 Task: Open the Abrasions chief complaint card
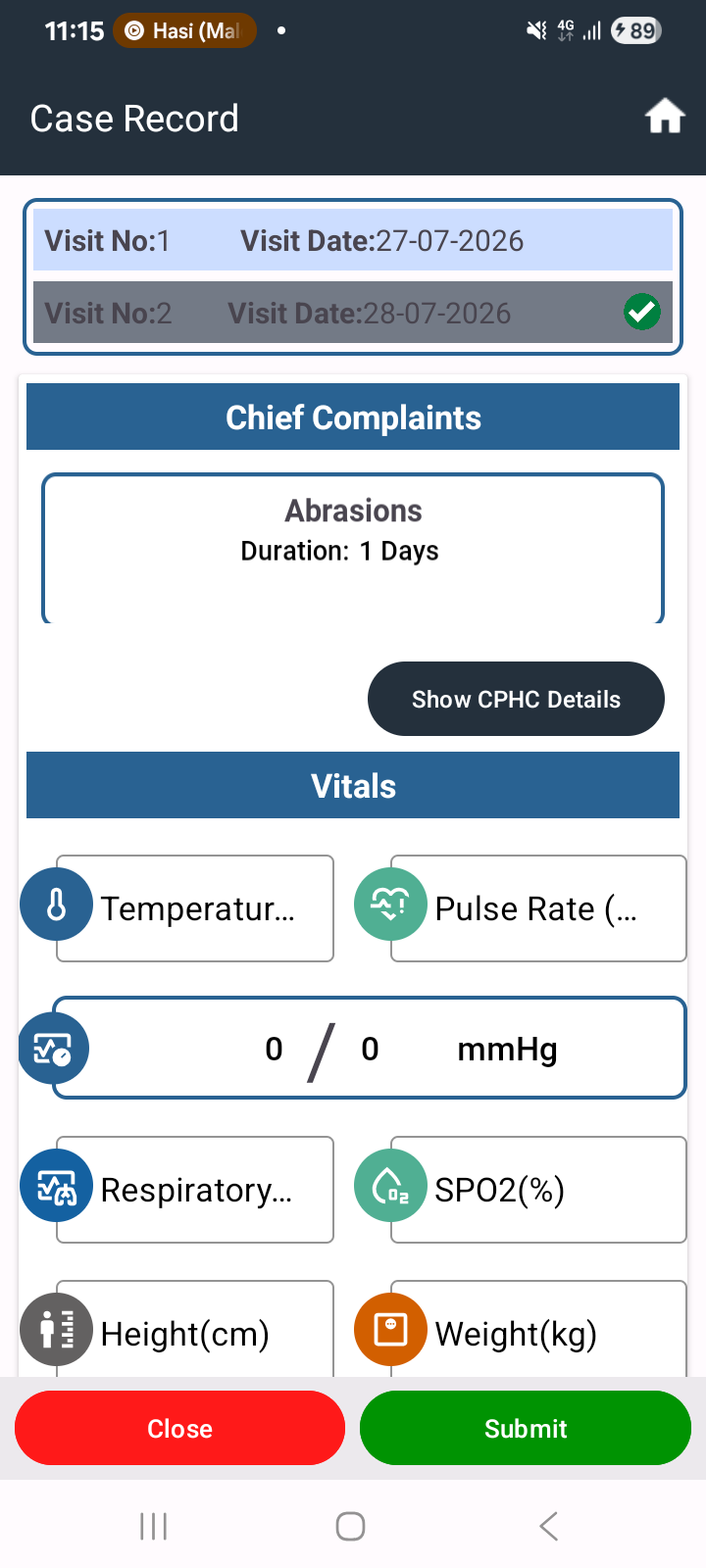pyautogui.click(x=353, y=548)
